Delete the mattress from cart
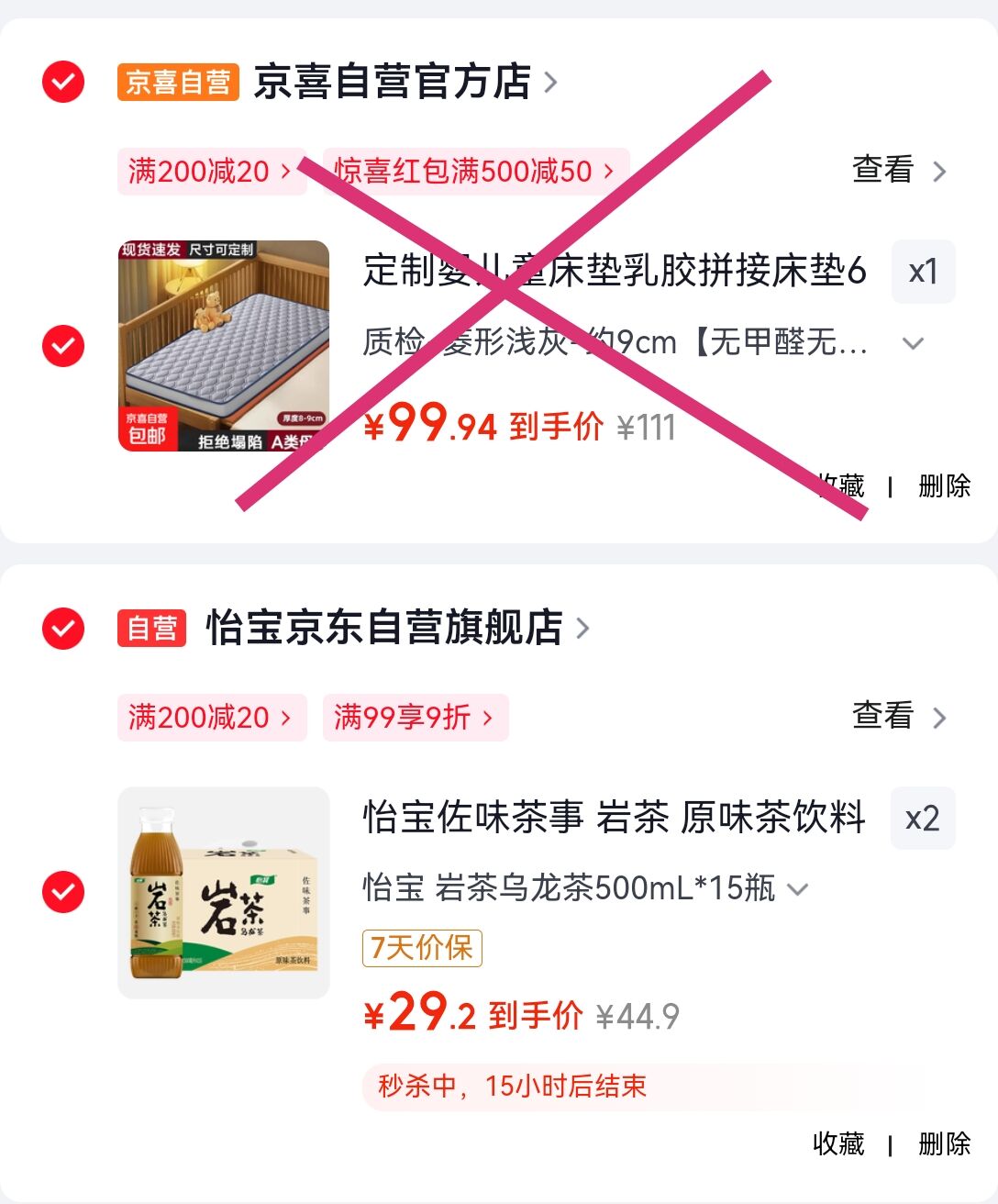The image size is (998, 1204). click(944, 485)
